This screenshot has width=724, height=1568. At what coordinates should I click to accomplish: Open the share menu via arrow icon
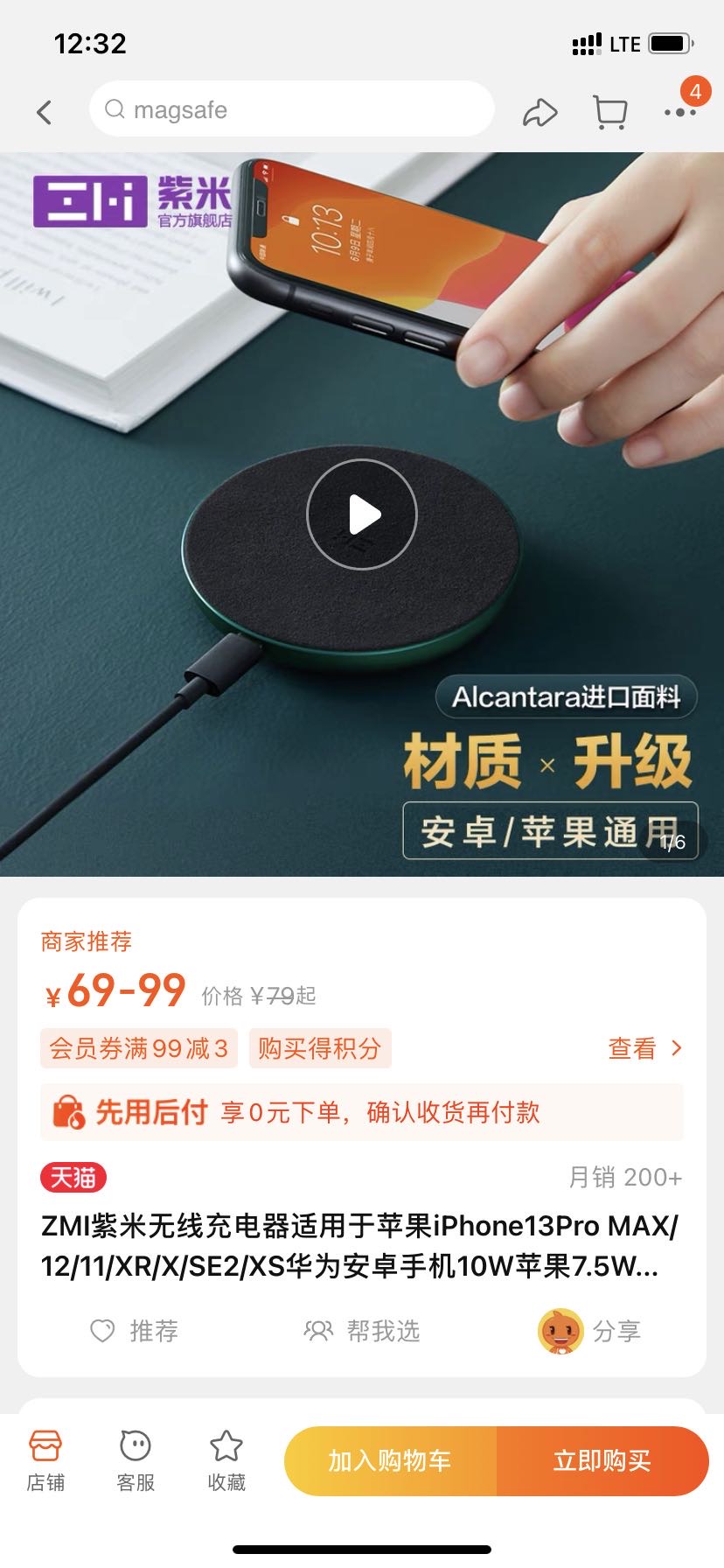541,112
